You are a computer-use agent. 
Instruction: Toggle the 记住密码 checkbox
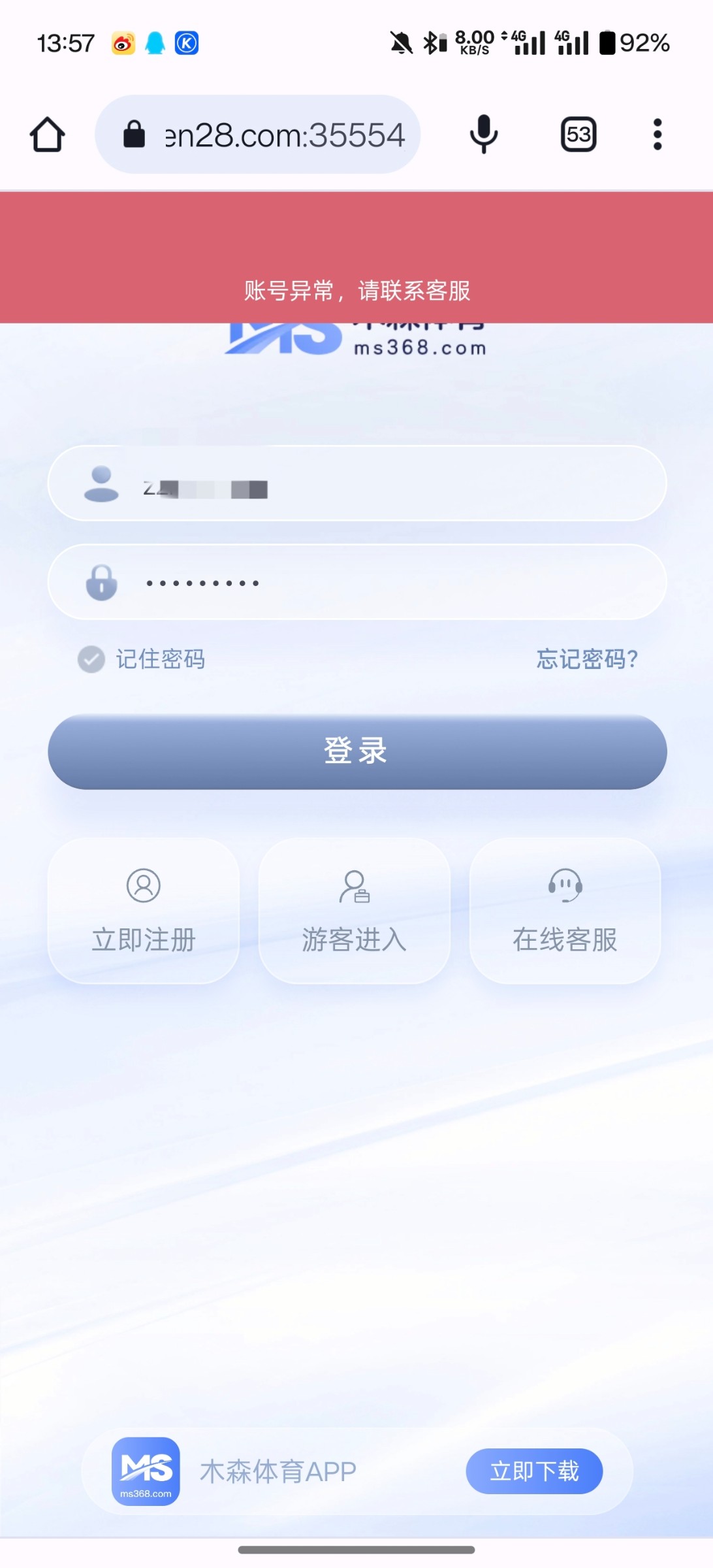click(x=91, y=659)
